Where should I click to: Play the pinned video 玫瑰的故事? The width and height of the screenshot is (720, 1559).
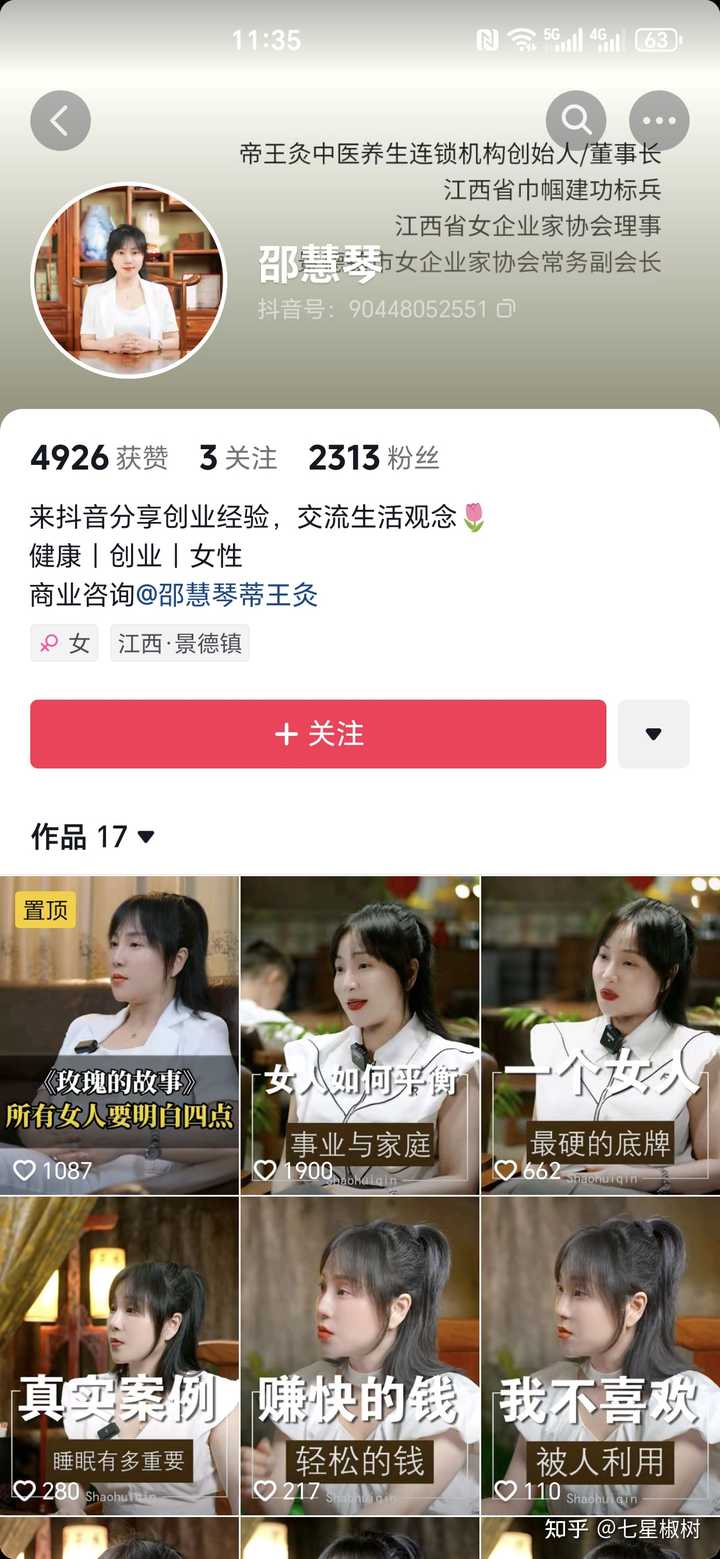tap(119, 1035)
